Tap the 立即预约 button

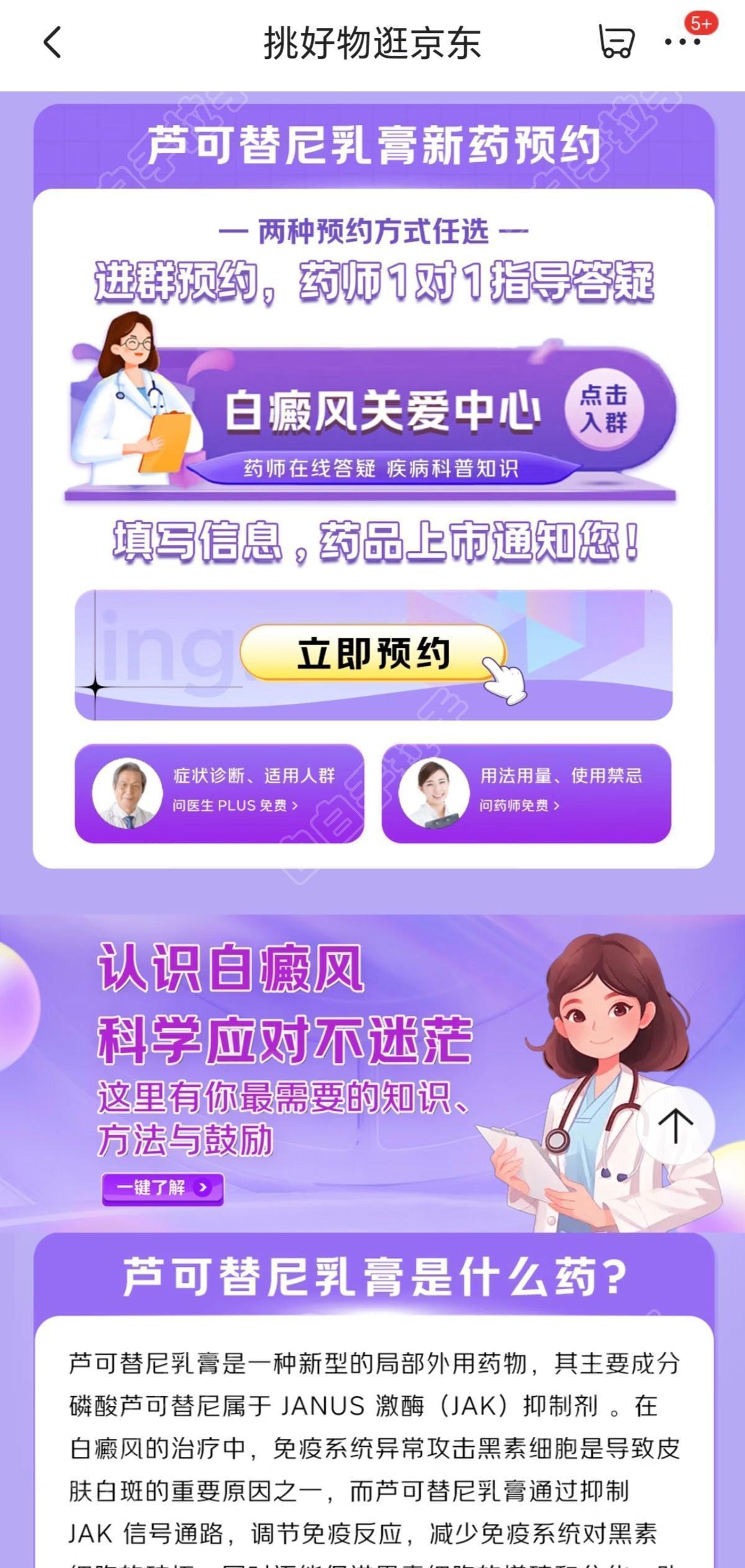[373, 654]
